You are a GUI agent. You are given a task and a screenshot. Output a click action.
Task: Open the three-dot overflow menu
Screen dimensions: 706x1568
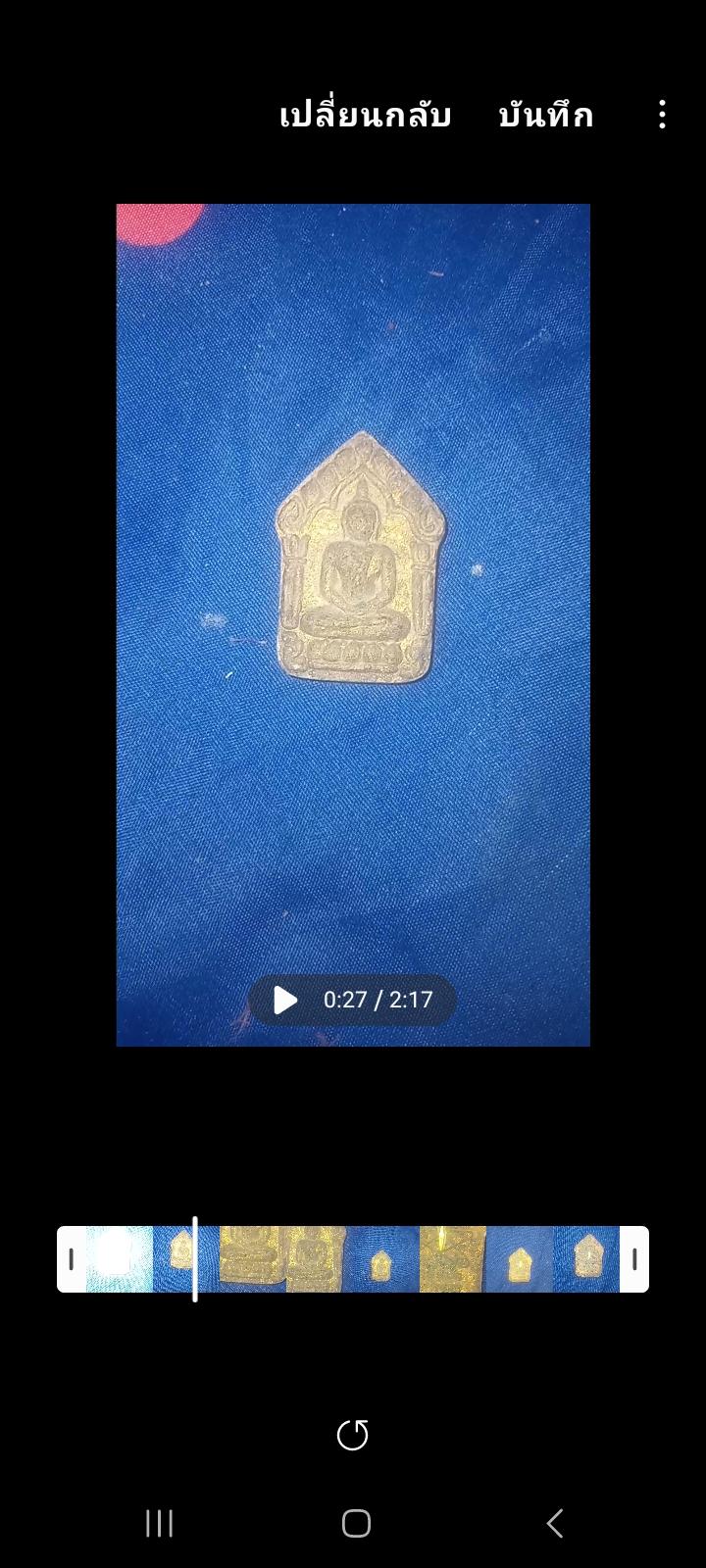(663, 115)
